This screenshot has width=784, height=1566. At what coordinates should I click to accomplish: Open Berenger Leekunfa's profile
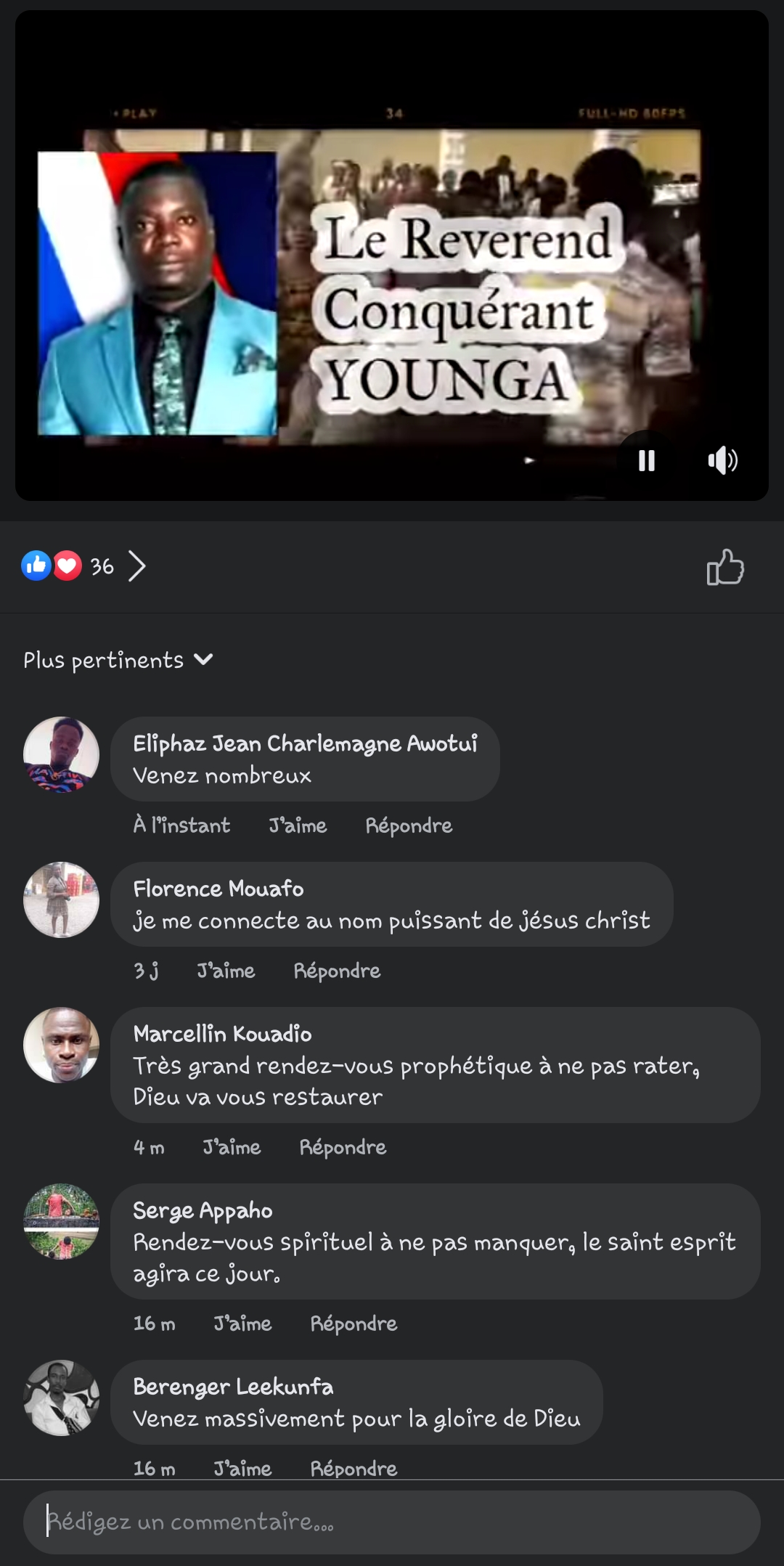click(x=233, y=1387)
